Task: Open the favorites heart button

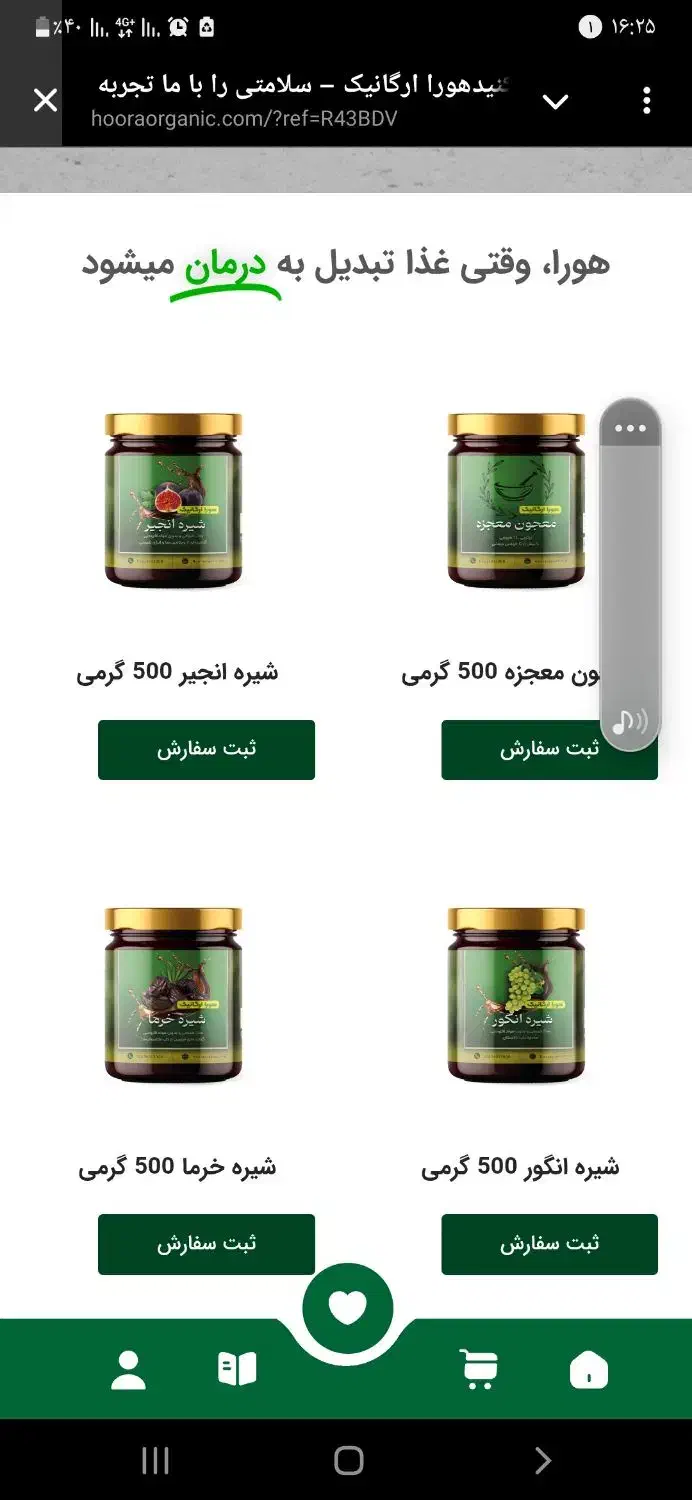Action: point(347,1308)
